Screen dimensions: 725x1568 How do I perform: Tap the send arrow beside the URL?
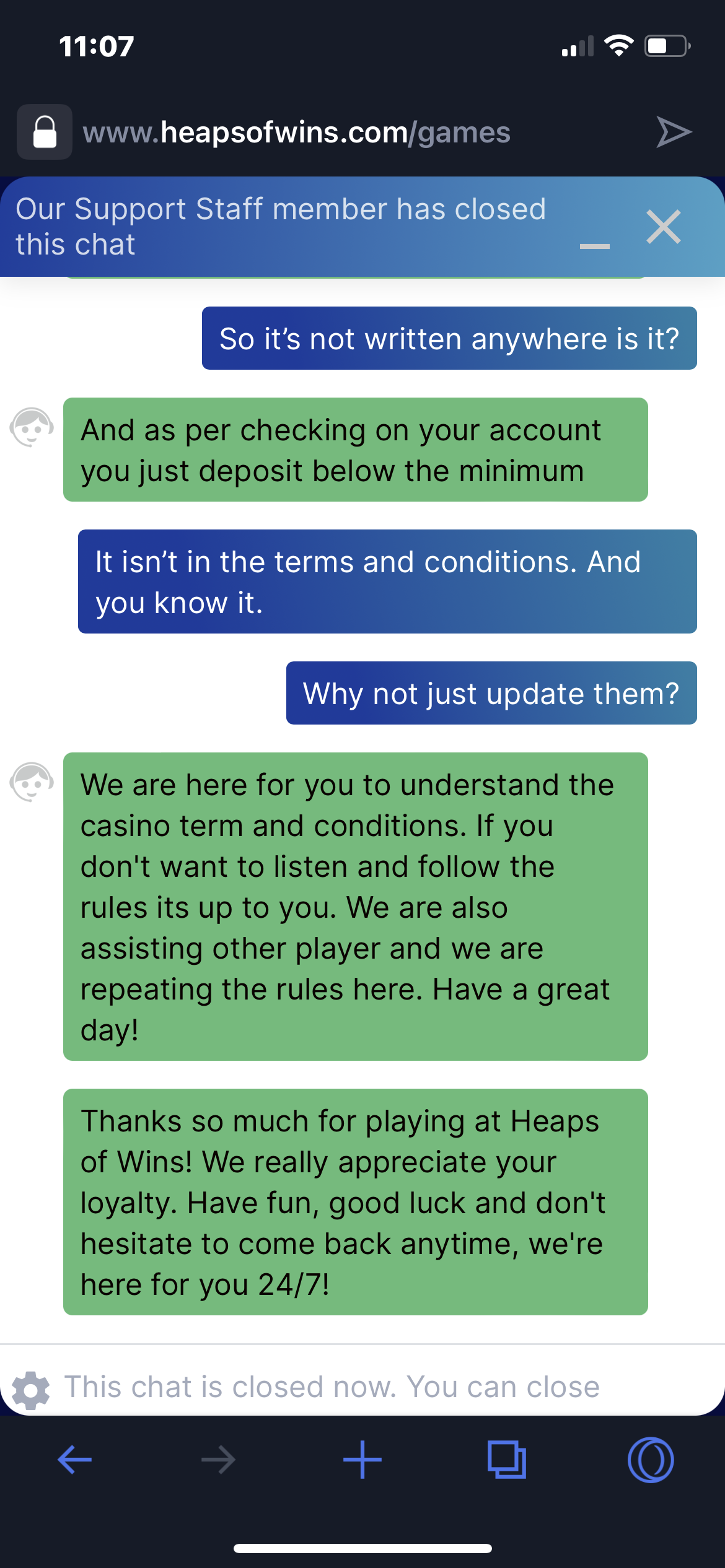point(674,133)
